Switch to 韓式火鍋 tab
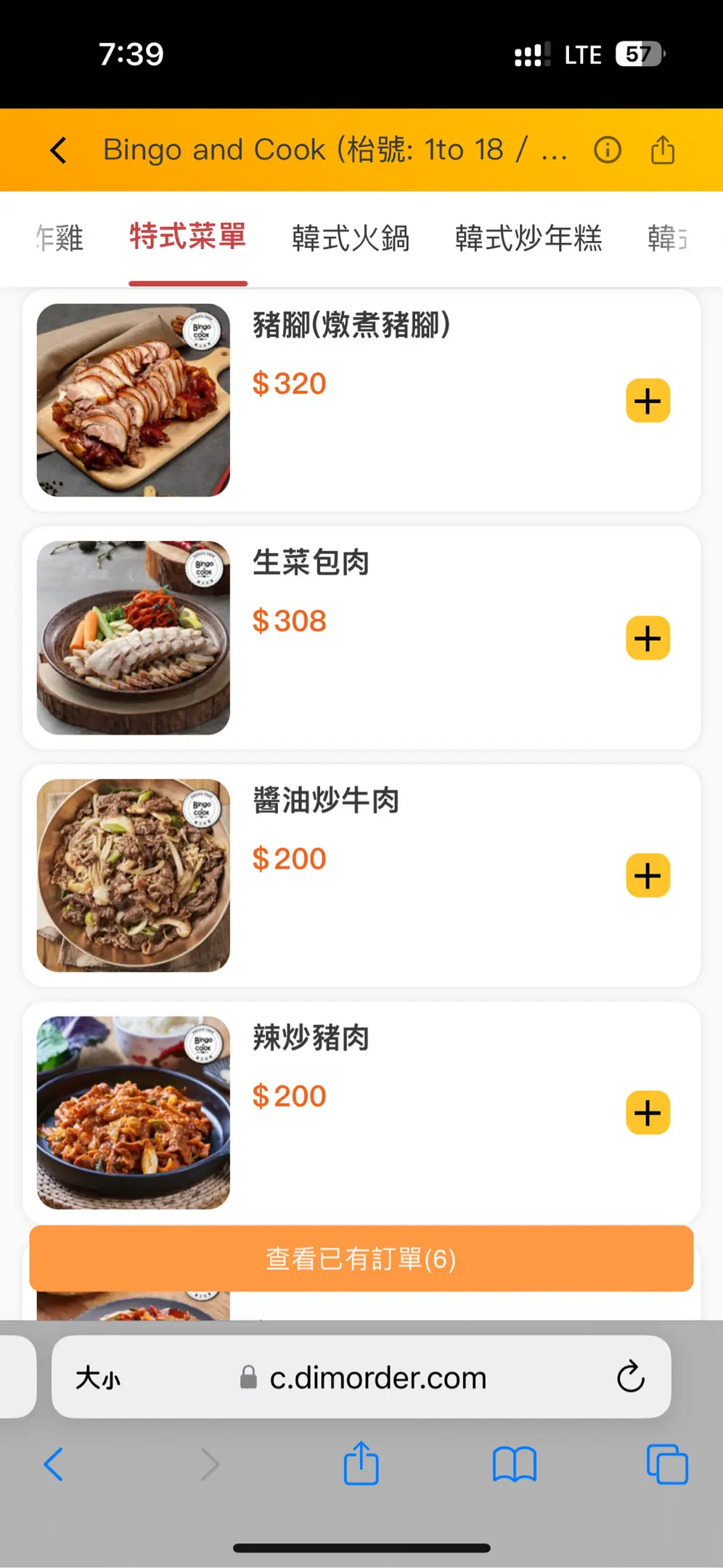This screenshot has width=723, height=1568. pos(351,238)
